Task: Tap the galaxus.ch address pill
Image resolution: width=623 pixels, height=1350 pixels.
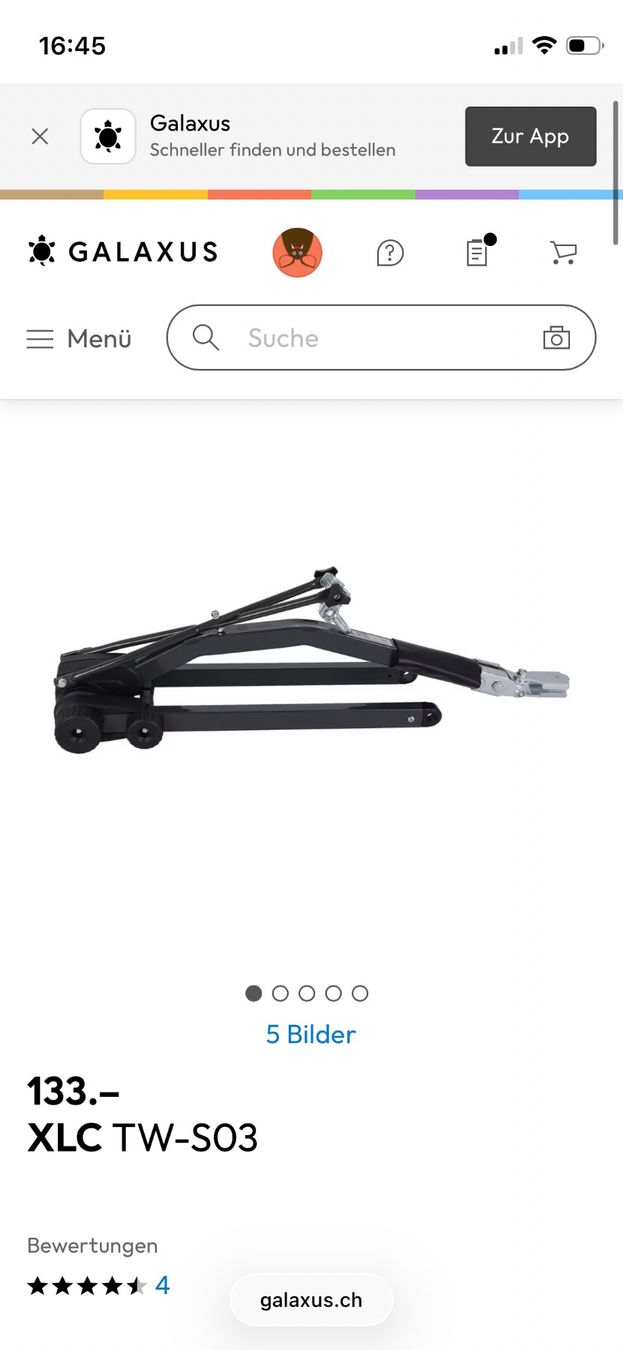Action: (311, 1300)
